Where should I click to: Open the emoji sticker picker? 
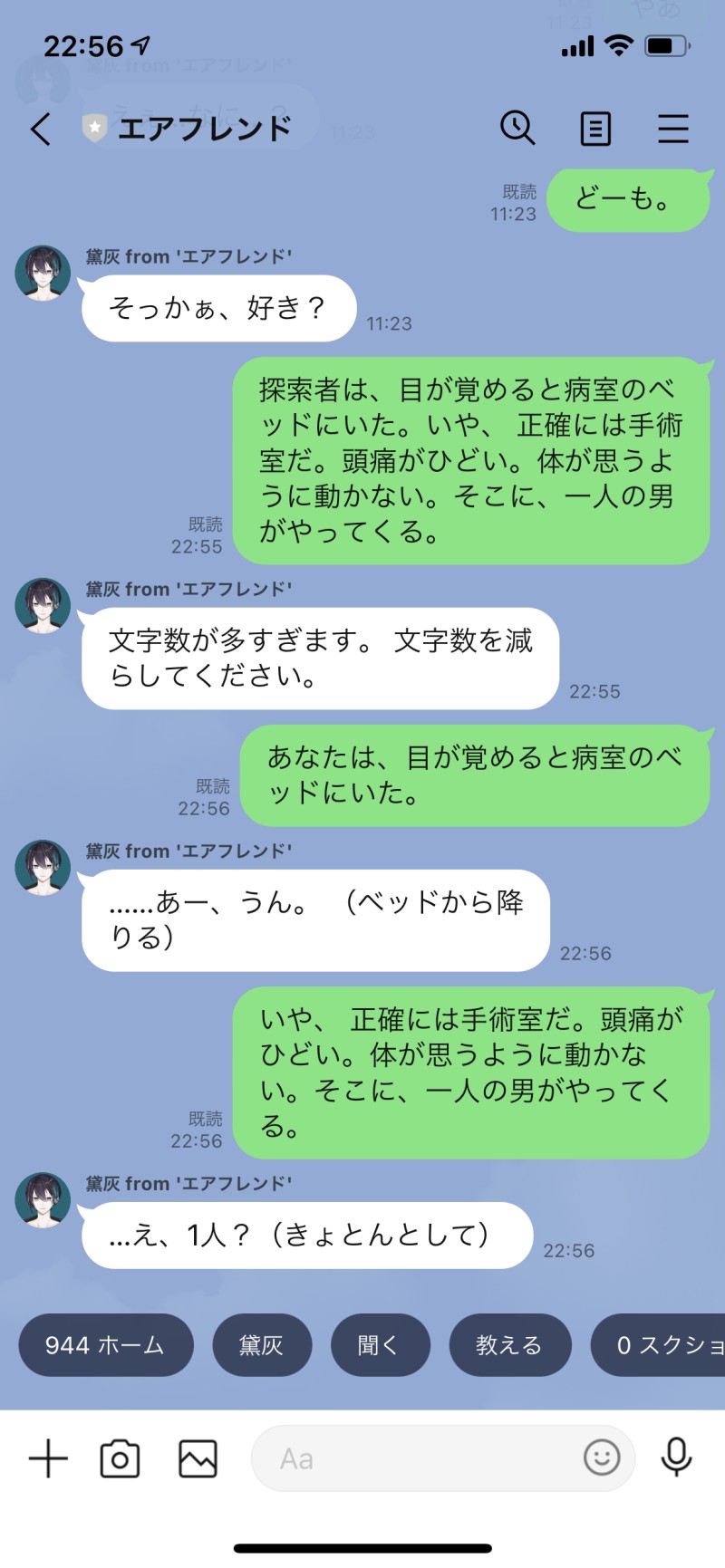(602, 1458)
